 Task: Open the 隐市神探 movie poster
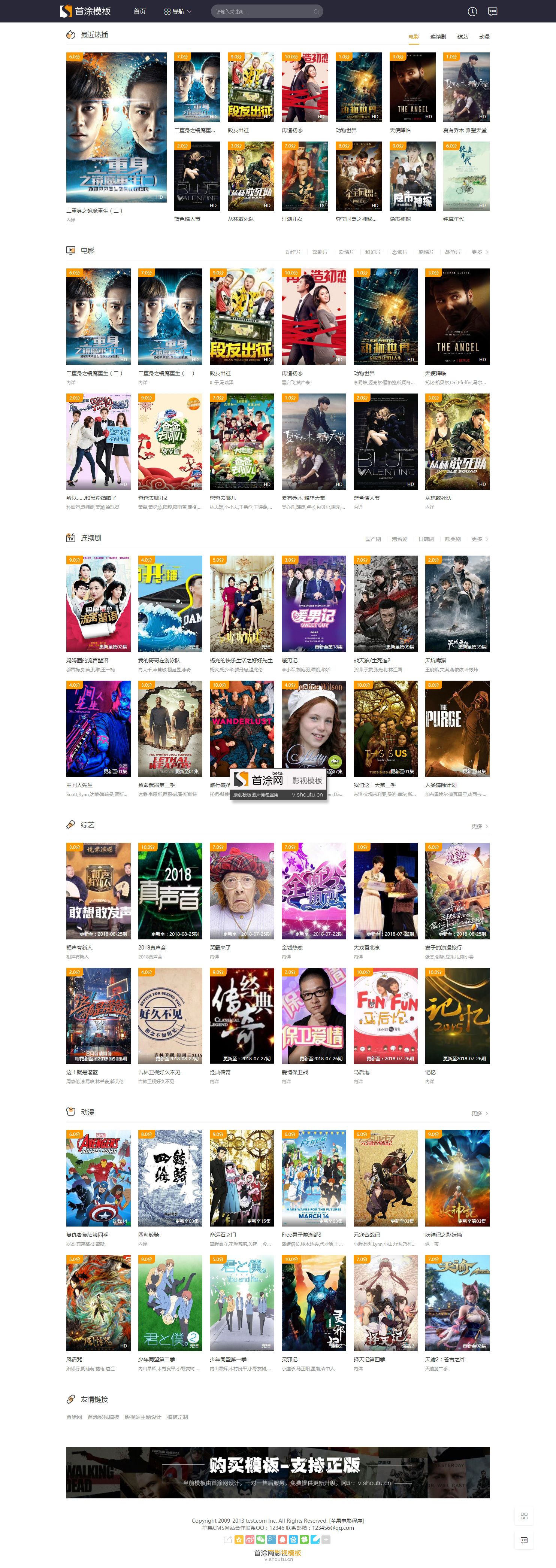click(x=412, y=176)
